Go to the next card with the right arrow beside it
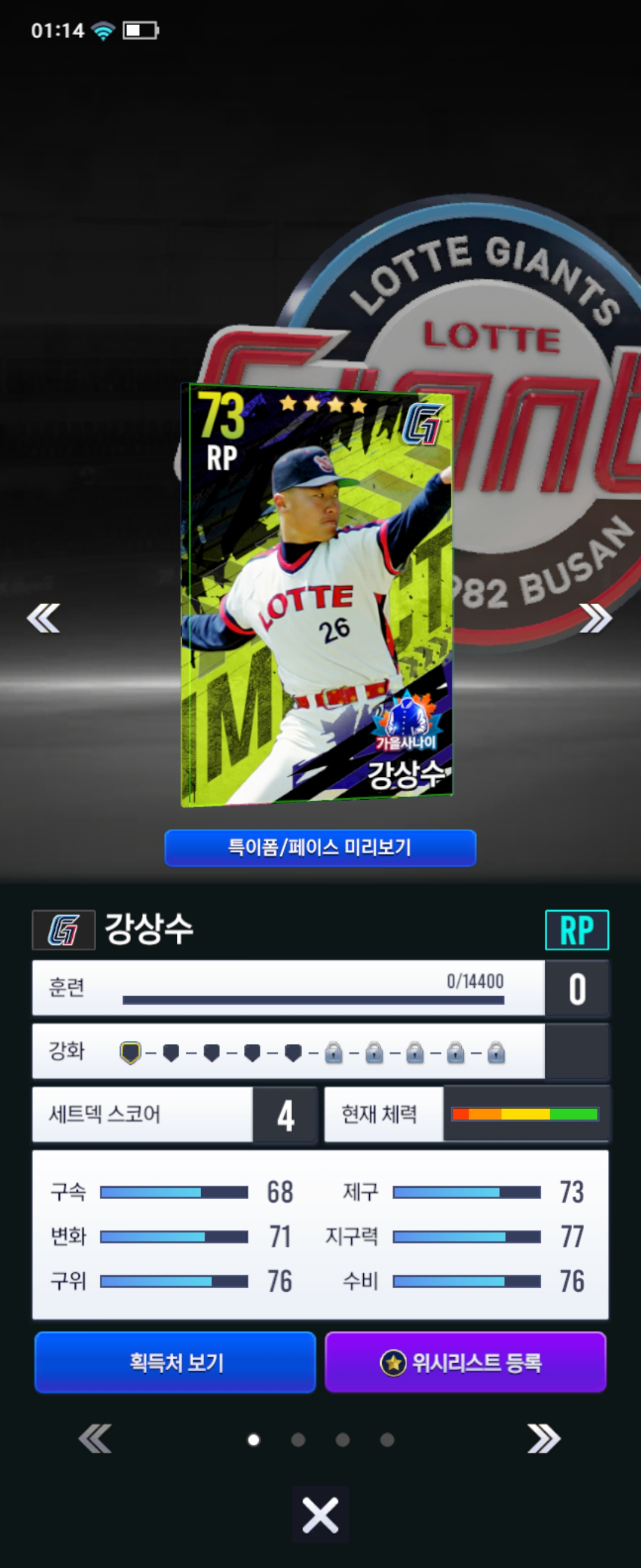Viewport: 641px width, 1568px height. pyautogui.click(x=595, y=618)
